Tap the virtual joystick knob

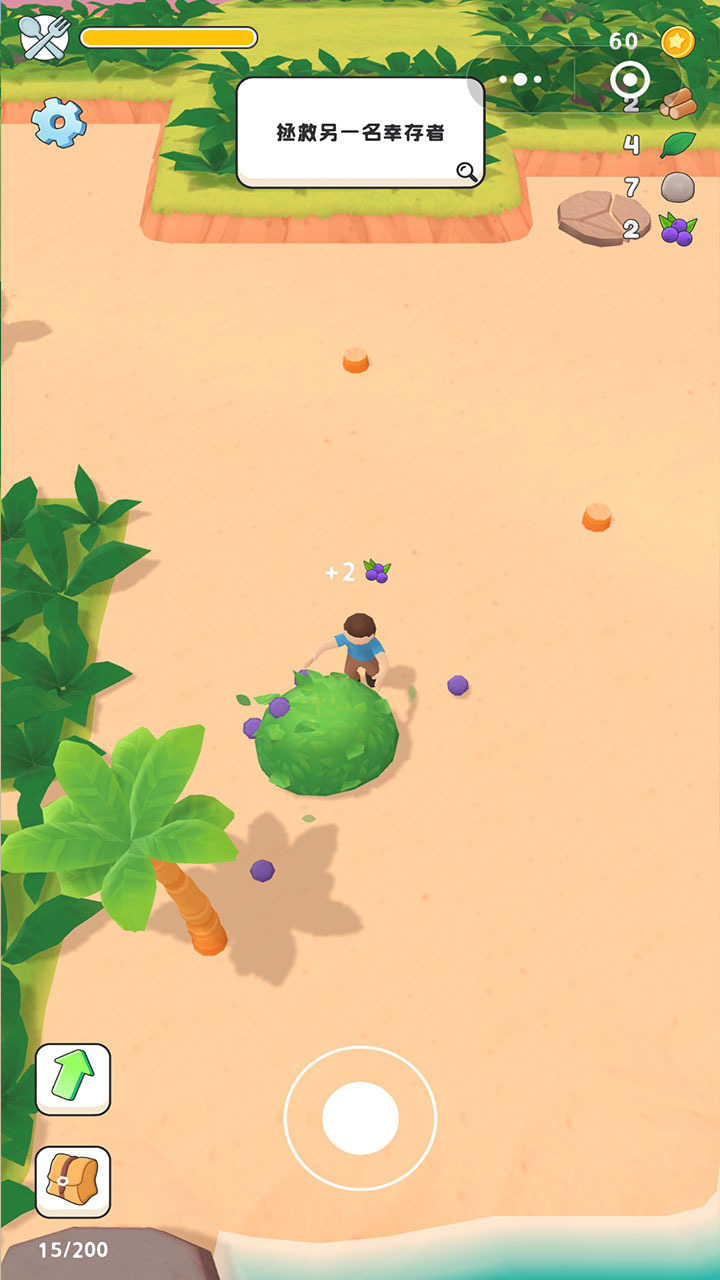[x=360, y=1118]
